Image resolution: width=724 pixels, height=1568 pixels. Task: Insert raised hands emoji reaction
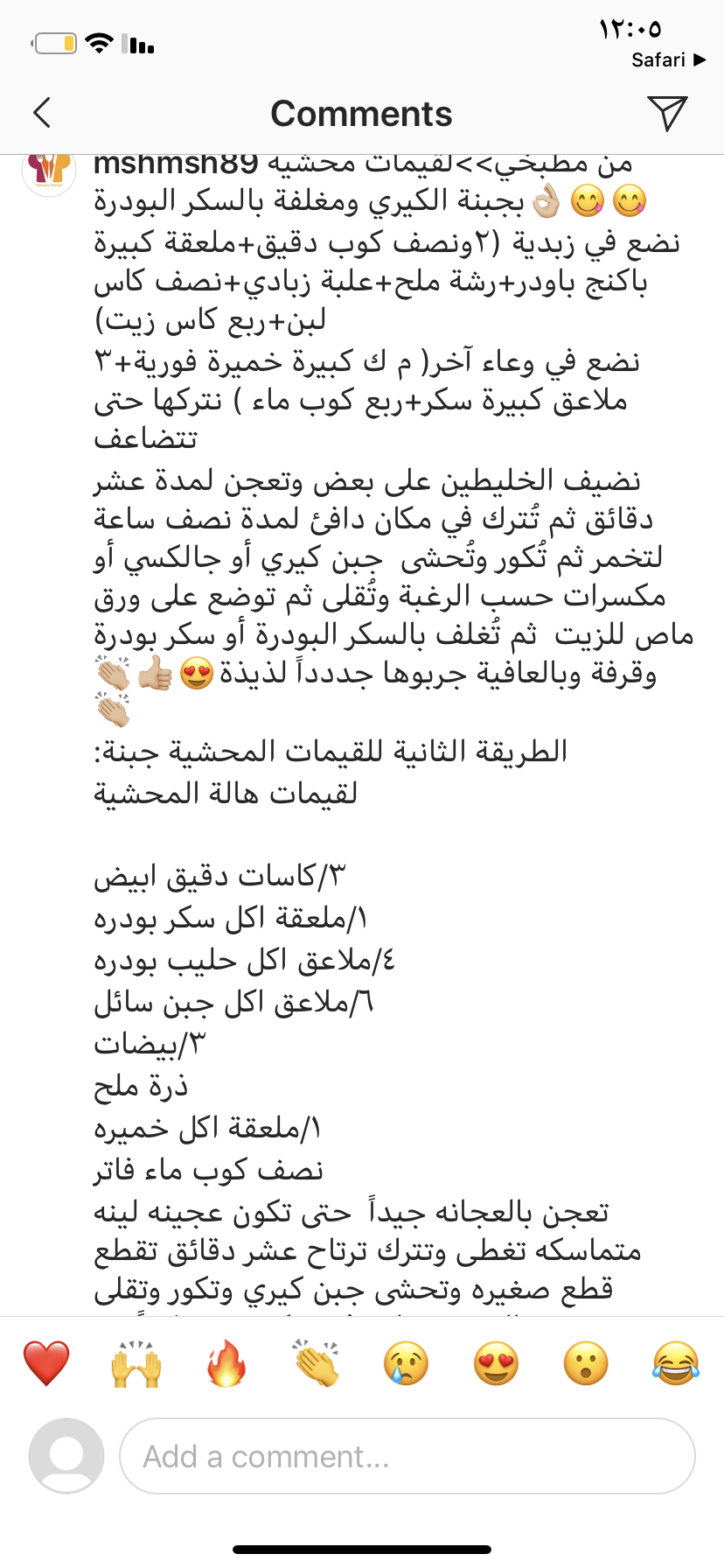click(x=136, y=1363)
